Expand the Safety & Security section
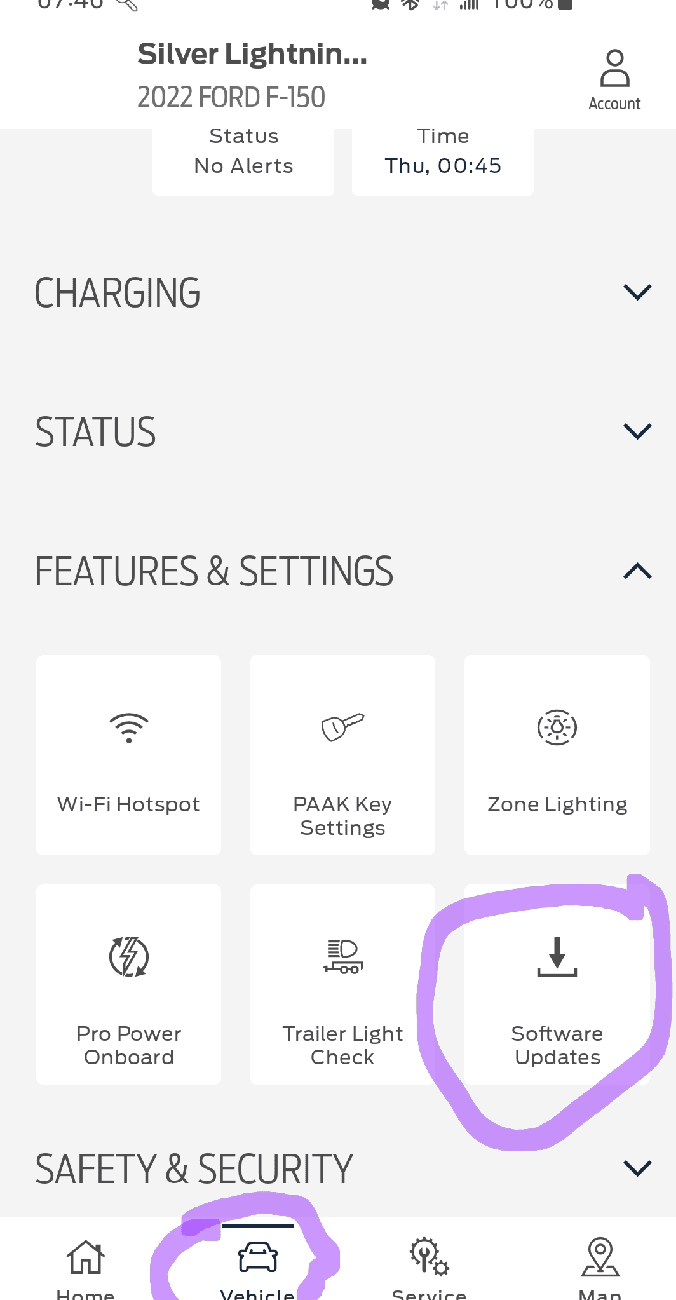Image resolution: width=676 pixels, height=1300 pixels. click(637, 1168)
